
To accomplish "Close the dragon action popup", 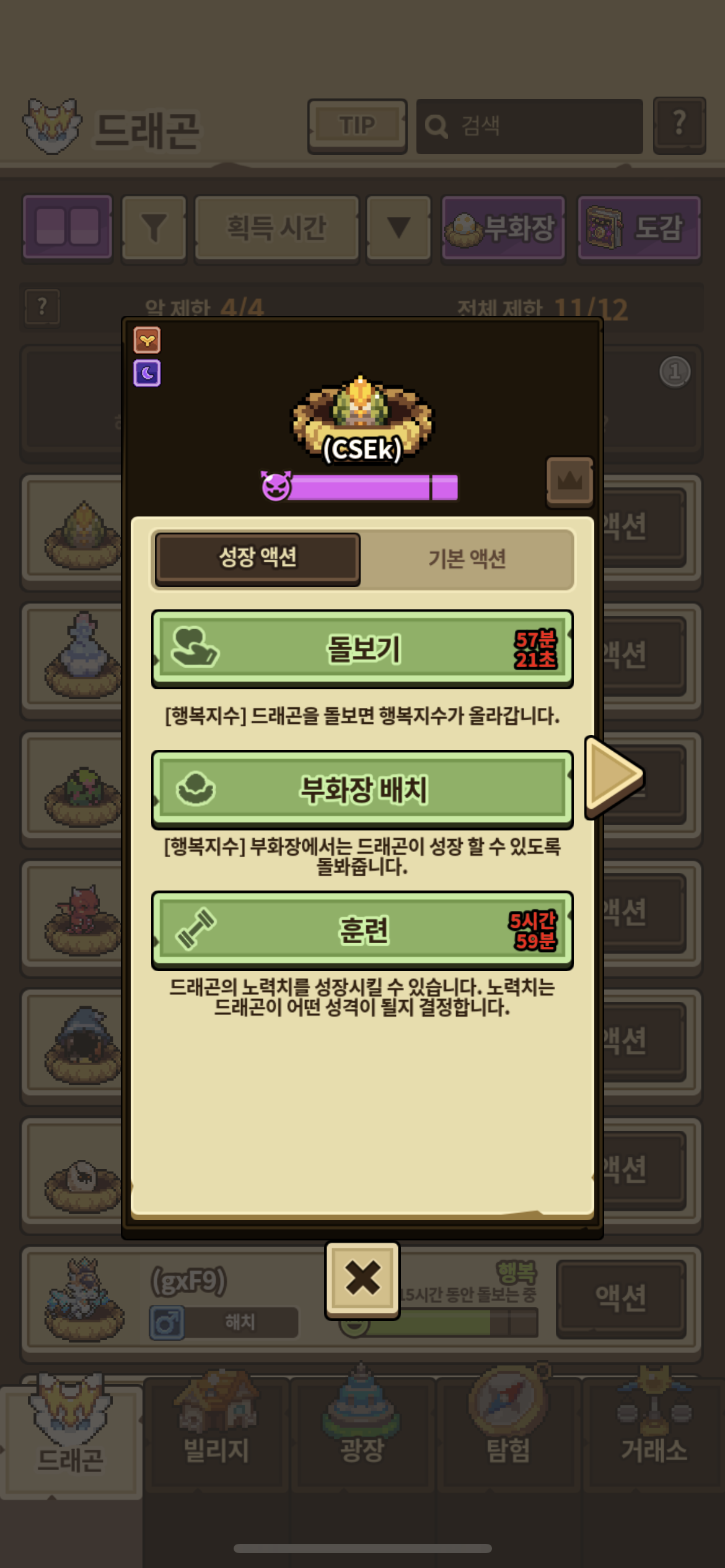I will click(x=362, y=1279).
